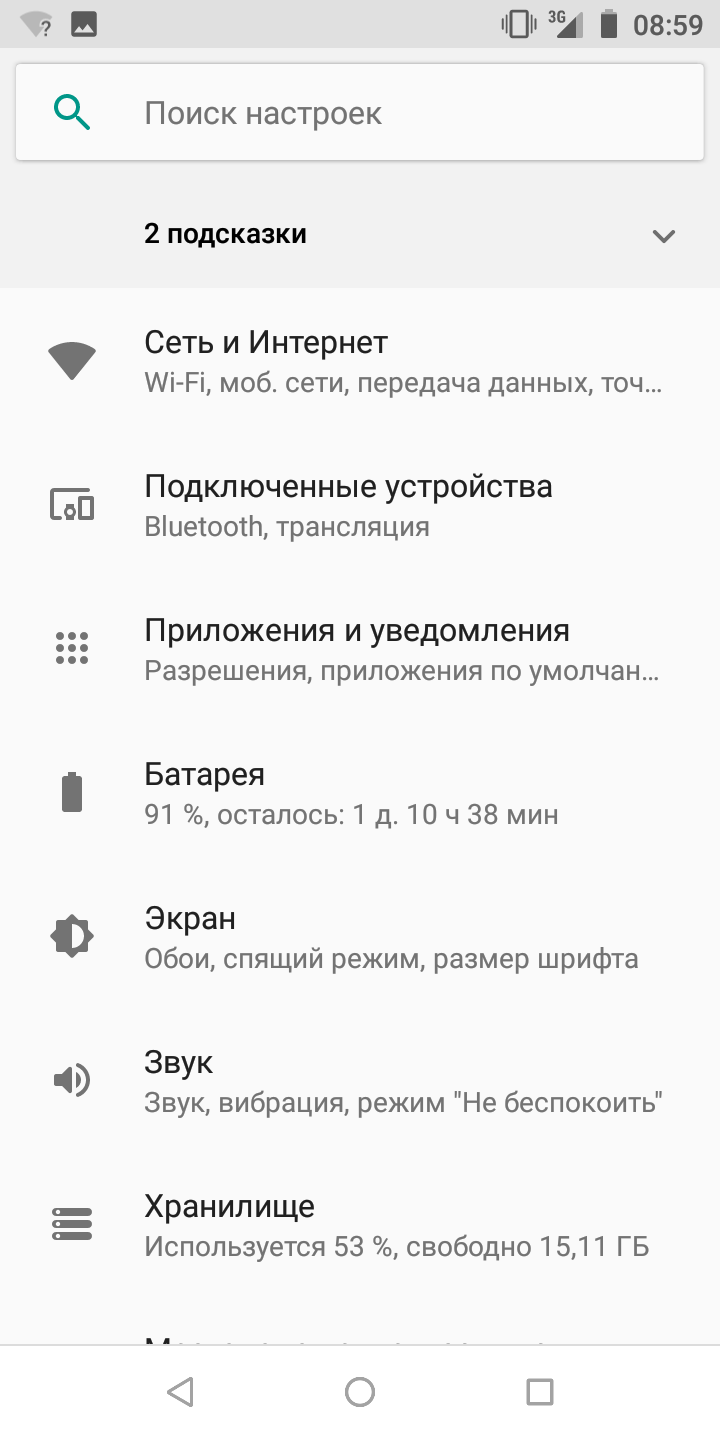Open Звук settings
The image size is (720, 1440).
360,1081
